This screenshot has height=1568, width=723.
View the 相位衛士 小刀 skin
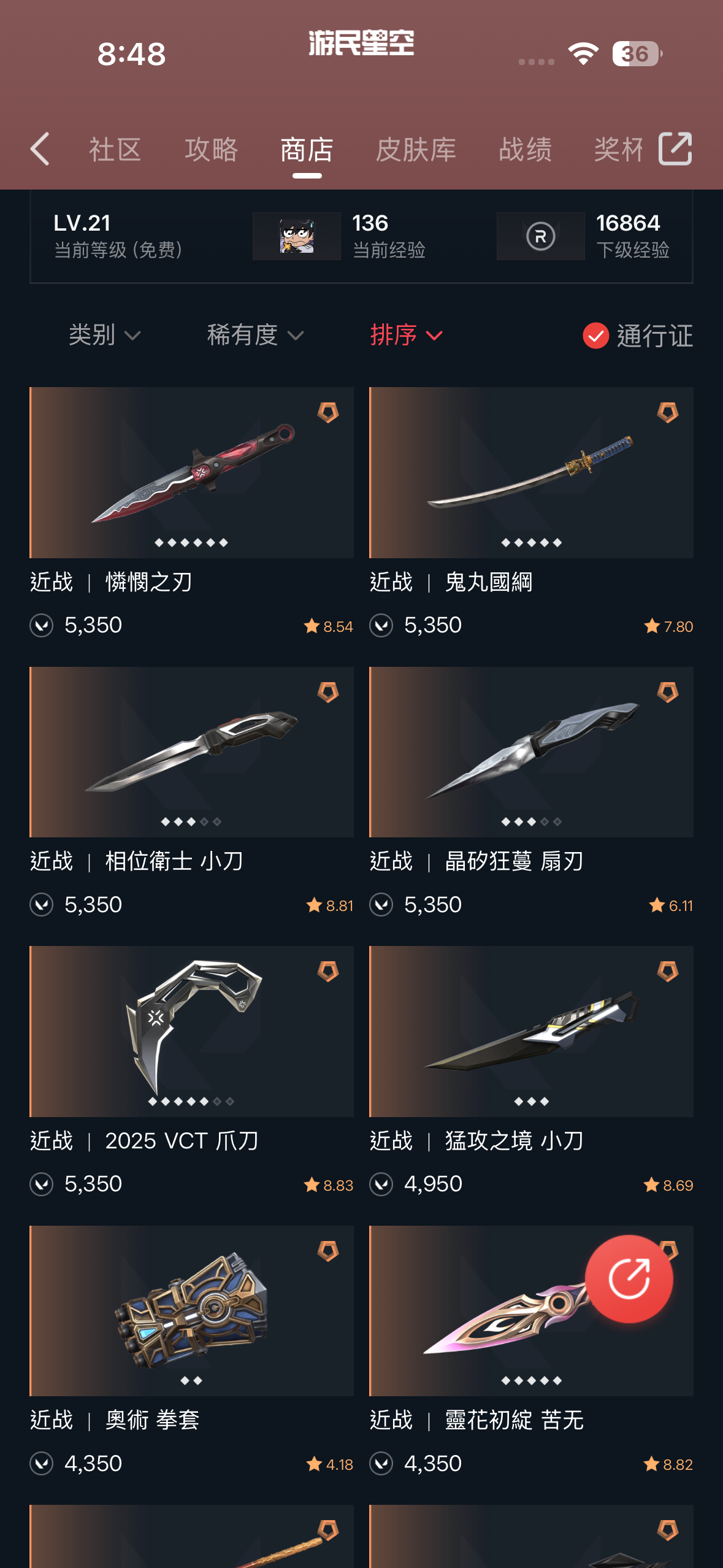pyautogui.click(x=191, y=752)
